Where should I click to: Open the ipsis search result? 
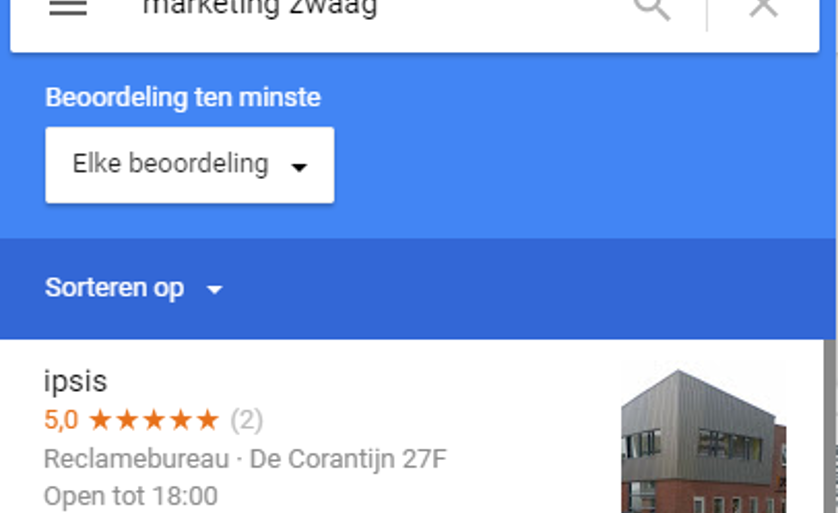(76, 381)
